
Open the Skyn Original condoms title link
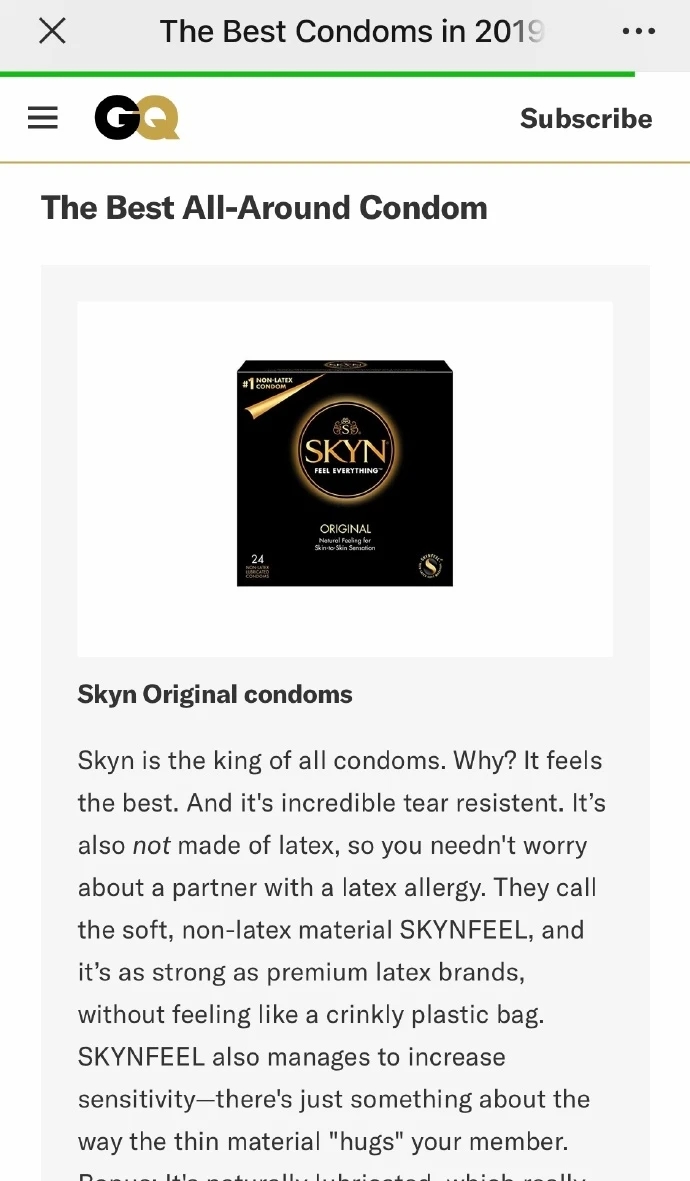point(215,694)
